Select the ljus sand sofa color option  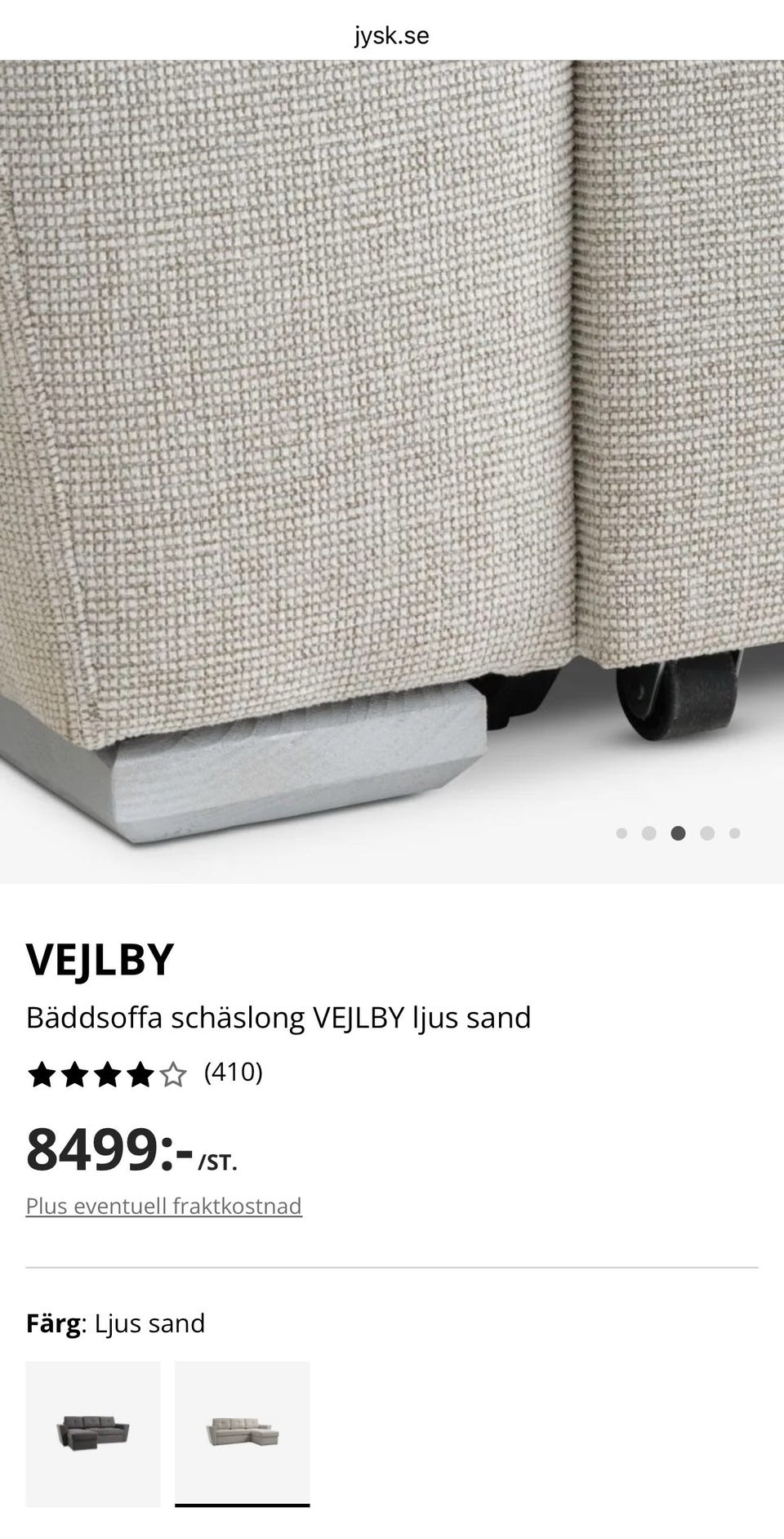(x=243, y=1434)
